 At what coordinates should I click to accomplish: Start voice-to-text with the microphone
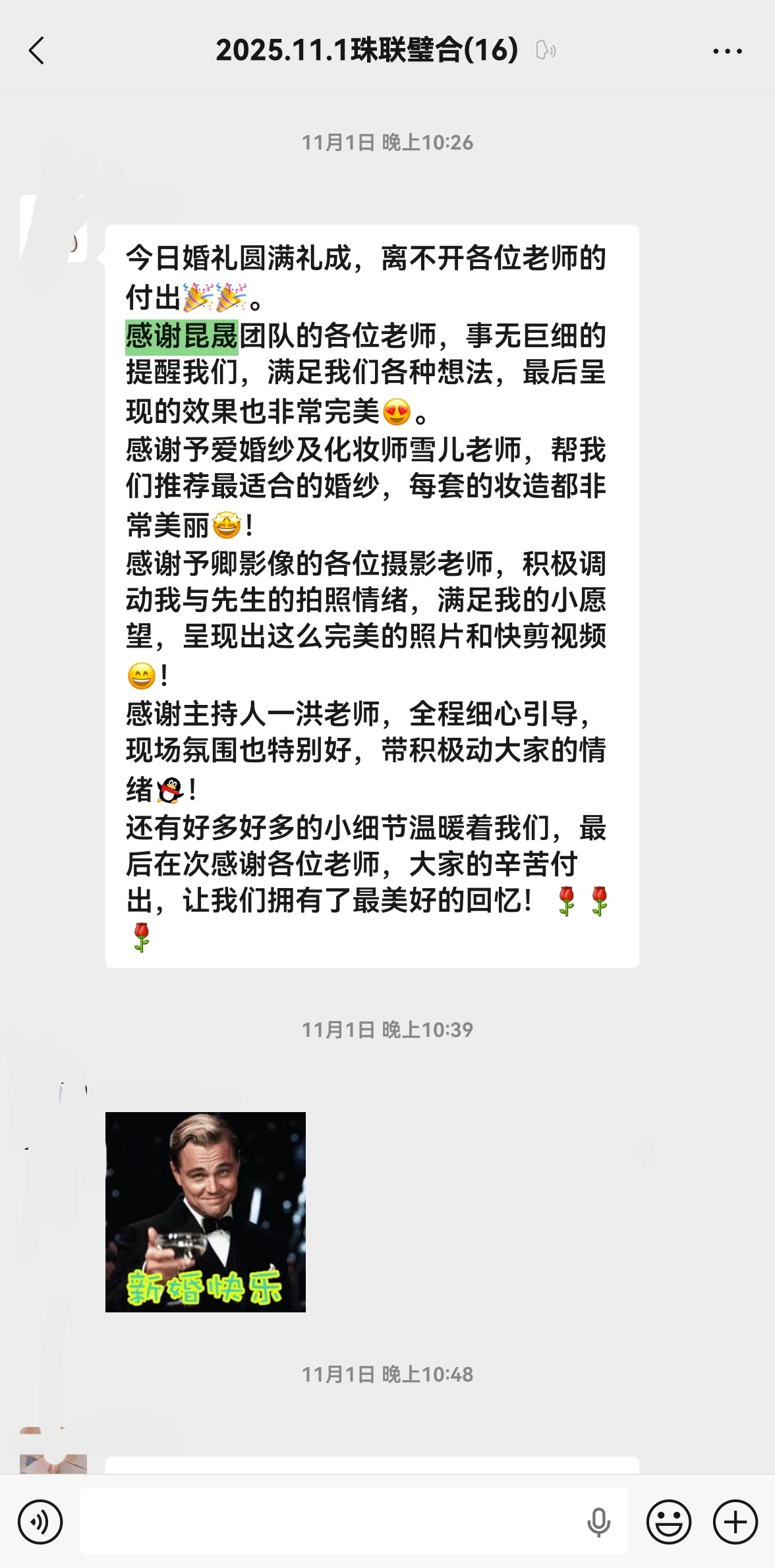598,1522
